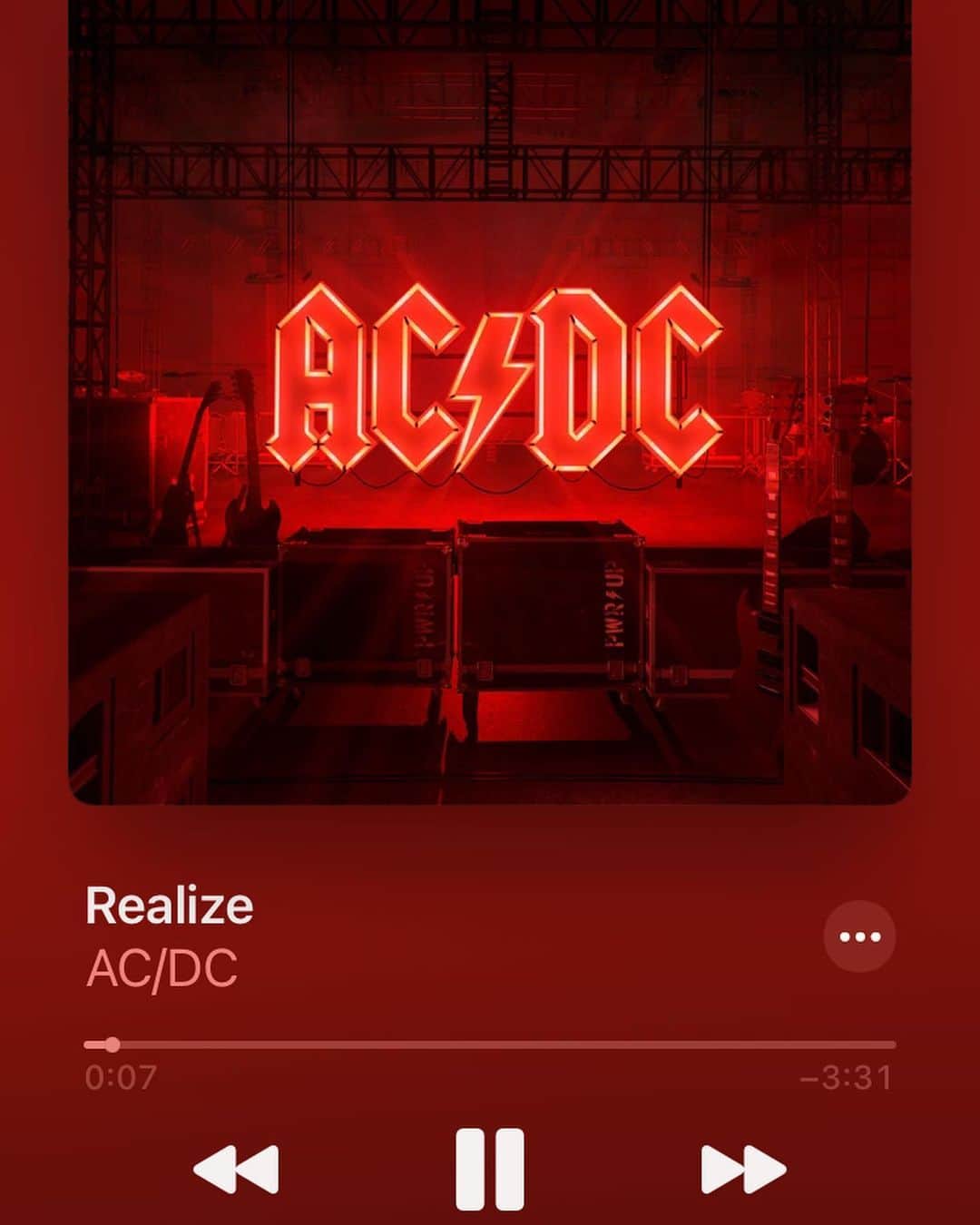
Task: Go back to the previous track
Action: [236, 1169]
